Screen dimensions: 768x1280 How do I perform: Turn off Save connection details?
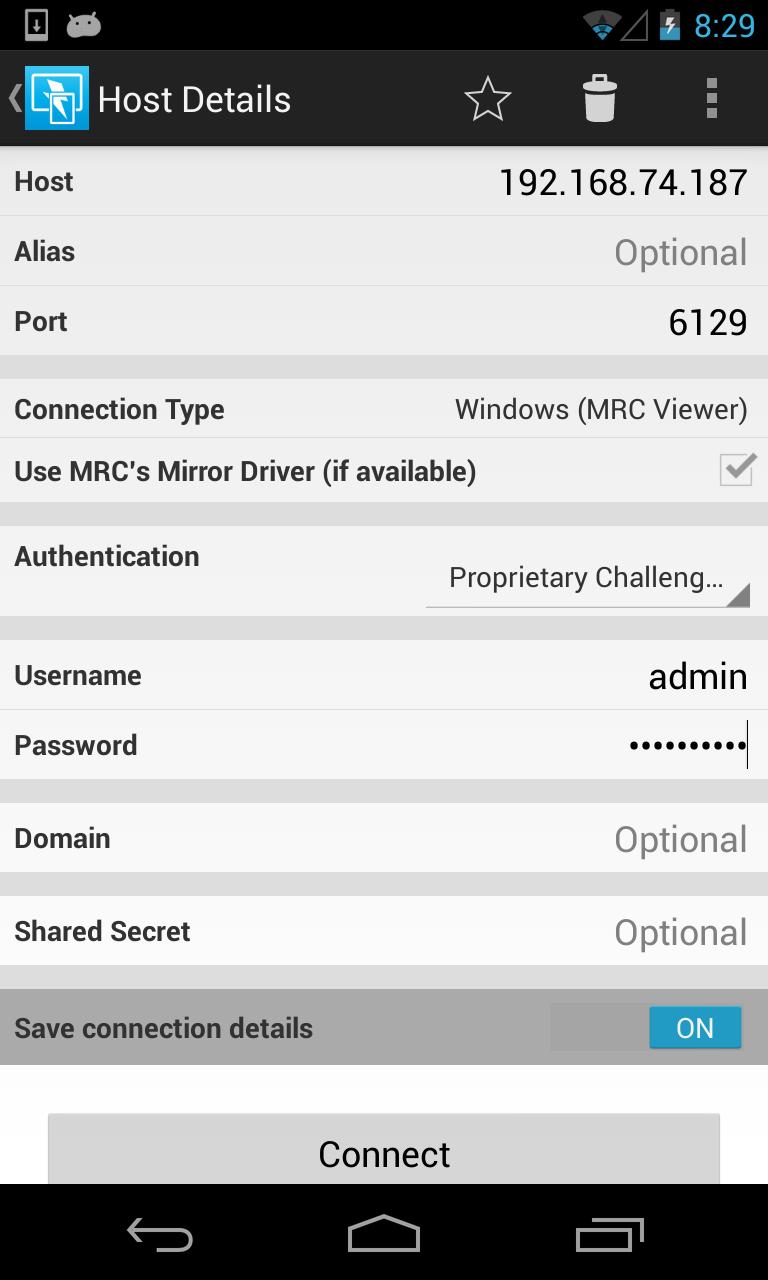click(x=695, y=1027)
